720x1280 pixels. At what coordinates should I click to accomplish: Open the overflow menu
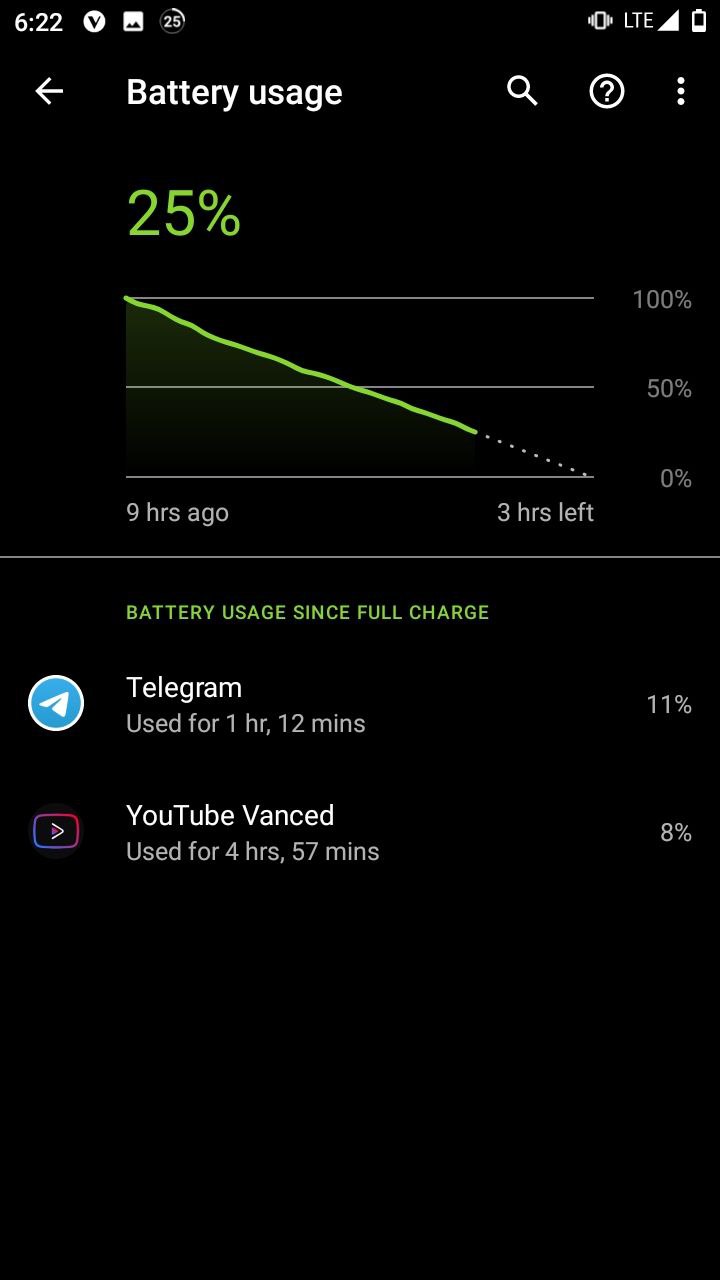click(681, 92)
